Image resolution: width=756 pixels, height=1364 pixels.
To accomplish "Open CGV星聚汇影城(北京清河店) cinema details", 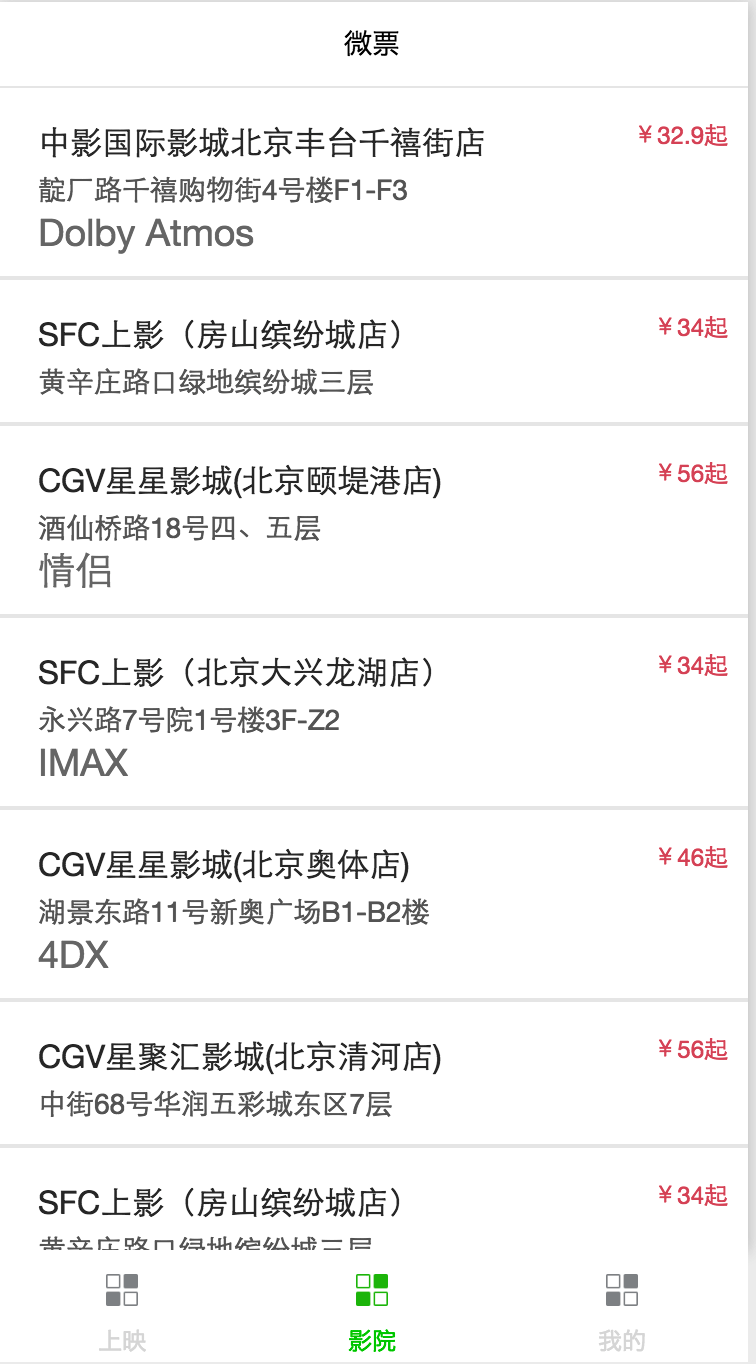I will [x=240, y=1057].
